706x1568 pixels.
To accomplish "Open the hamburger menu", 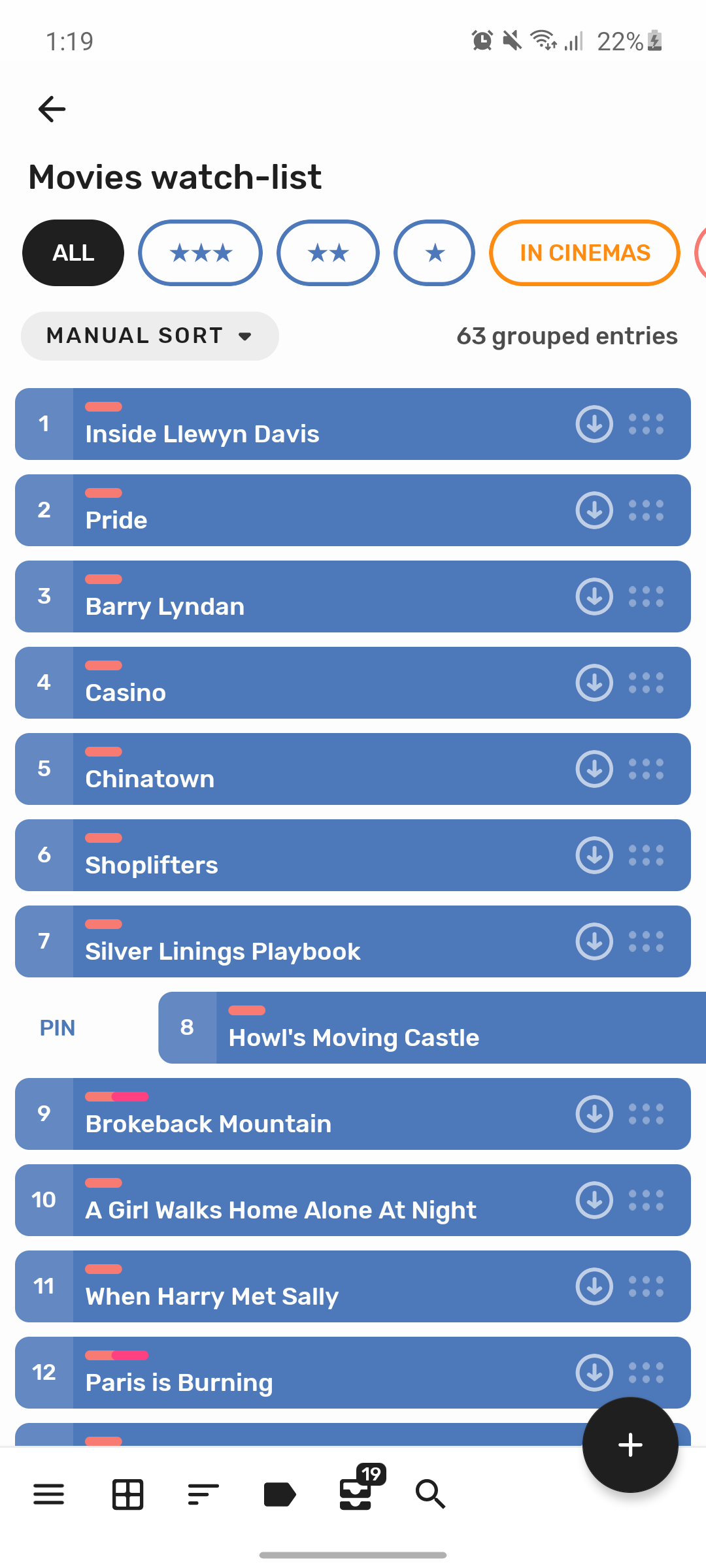I will click(x=49, y=1494).
